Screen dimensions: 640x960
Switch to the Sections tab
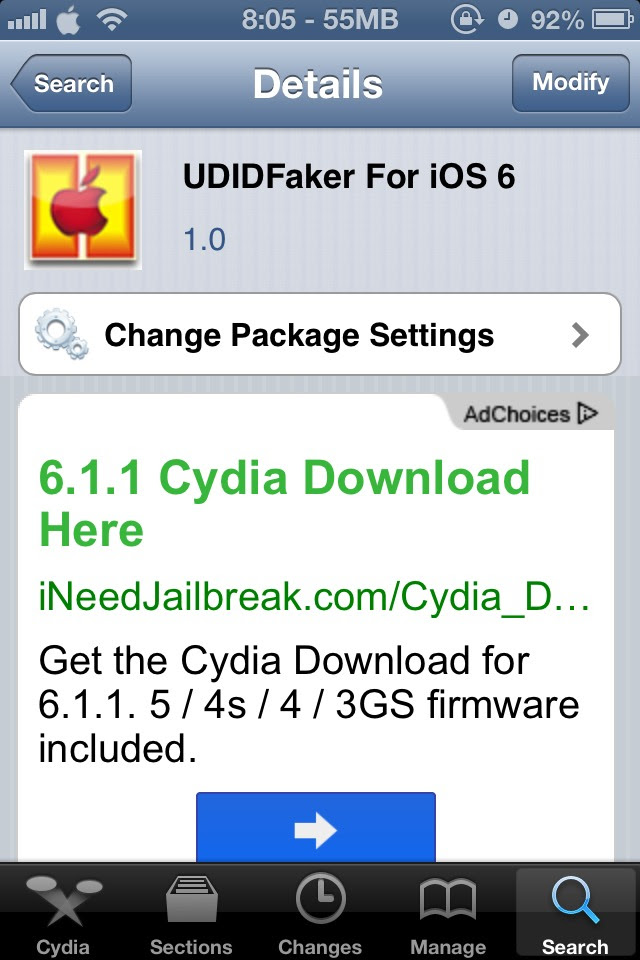pyautogui.click(x=191, y=913)
